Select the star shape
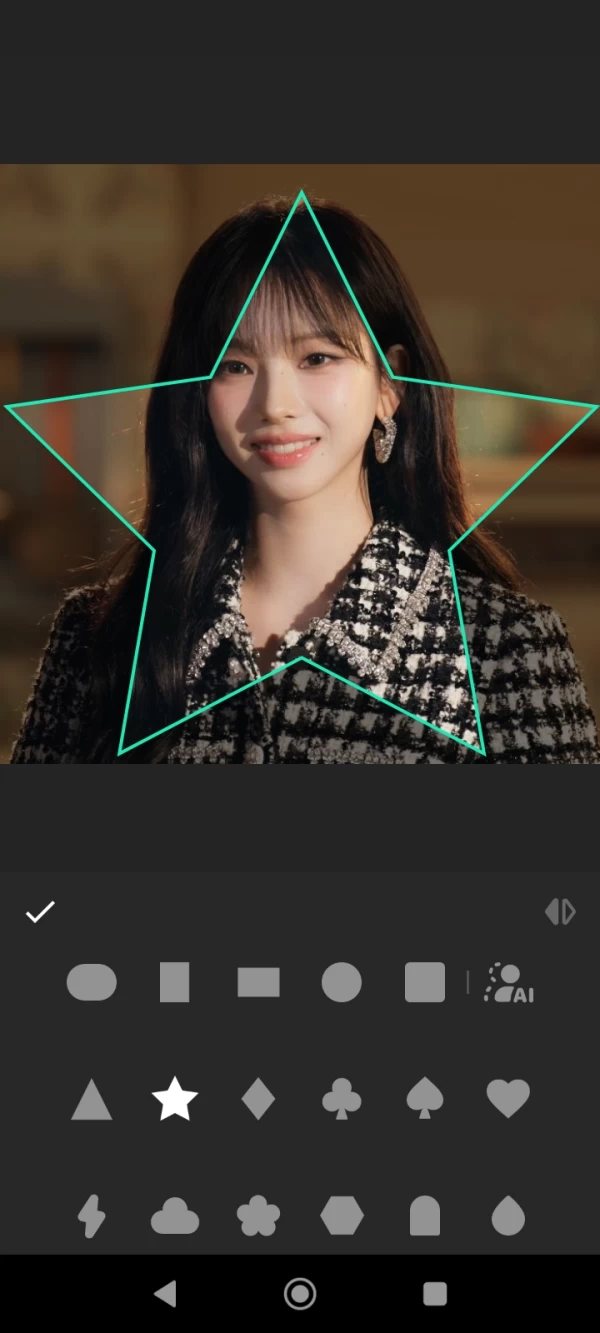Viewport: 600px width, 1333px height. 174,1098
